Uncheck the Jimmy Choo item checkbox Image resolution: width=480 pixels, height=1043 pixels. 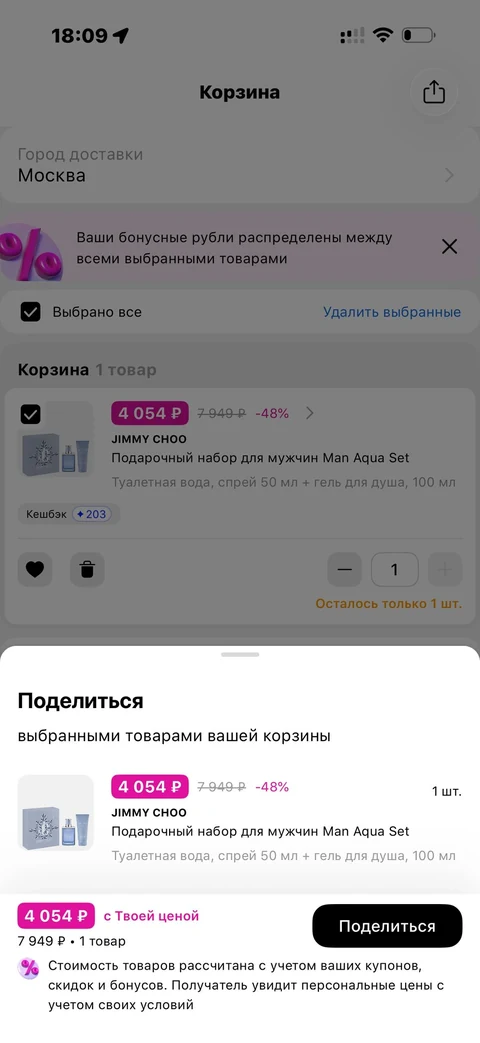click(x=31, y=414)
